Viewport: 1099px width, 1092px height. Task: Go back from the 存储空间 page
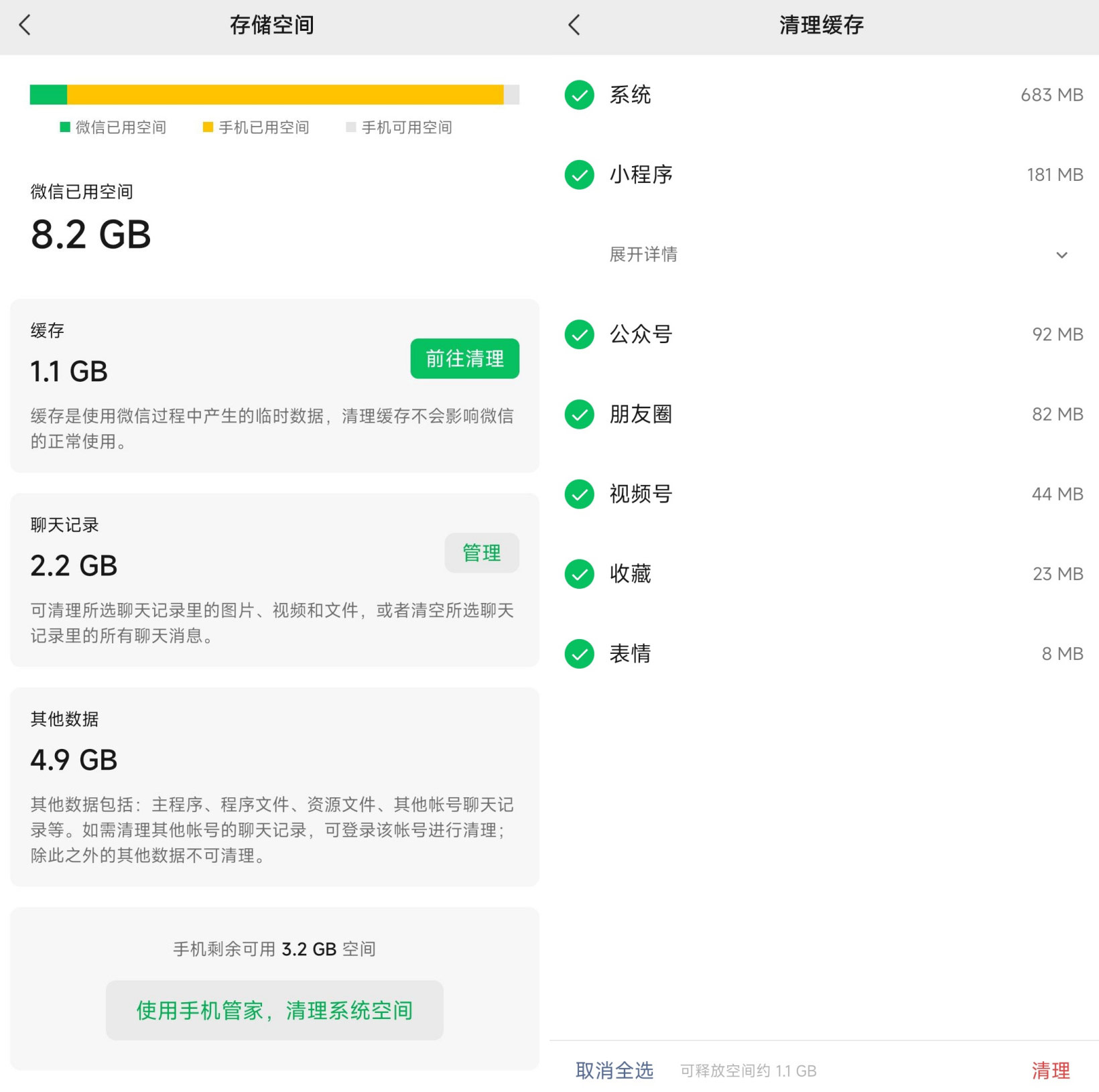point(25,25)
